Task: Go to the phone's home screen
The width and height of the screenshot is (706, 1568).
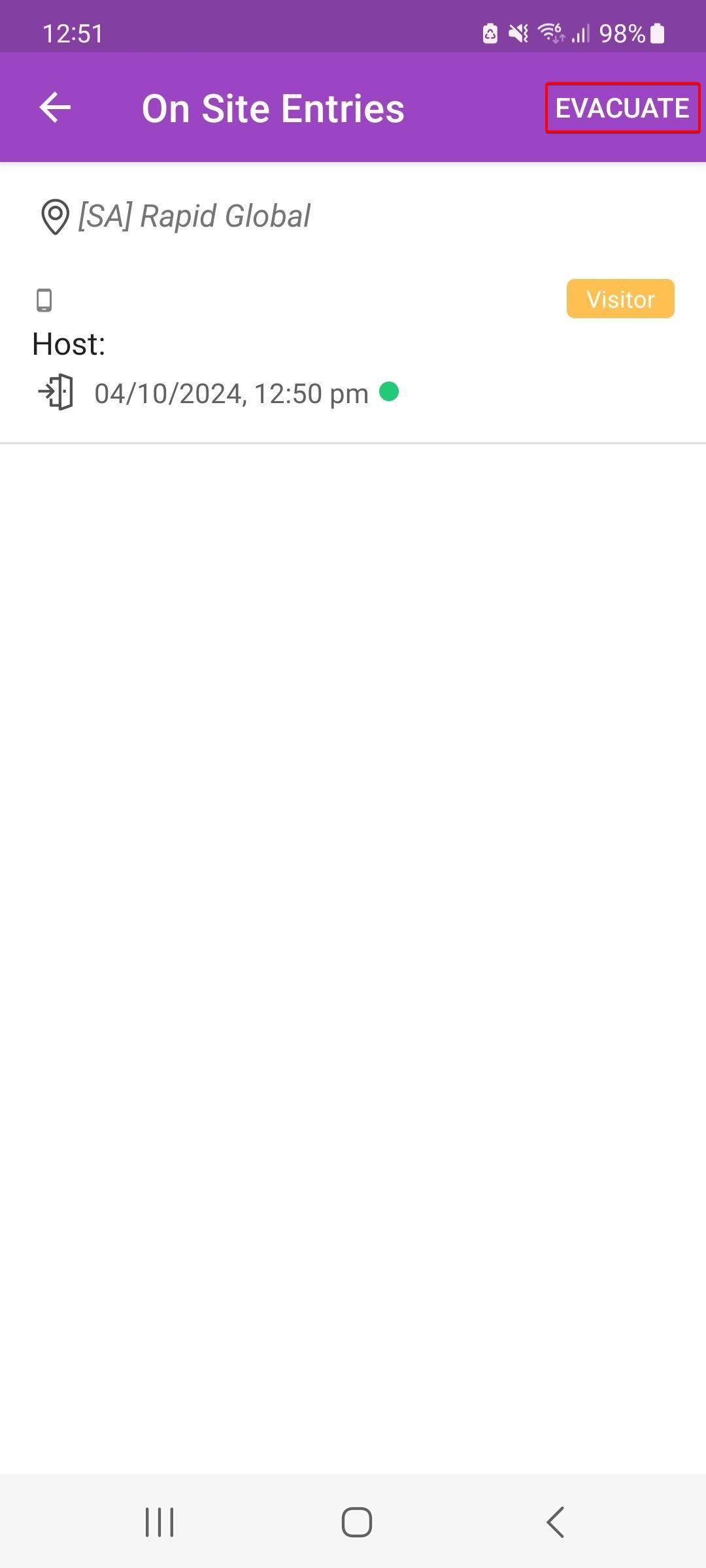Action: click(x=357, y=1522)
